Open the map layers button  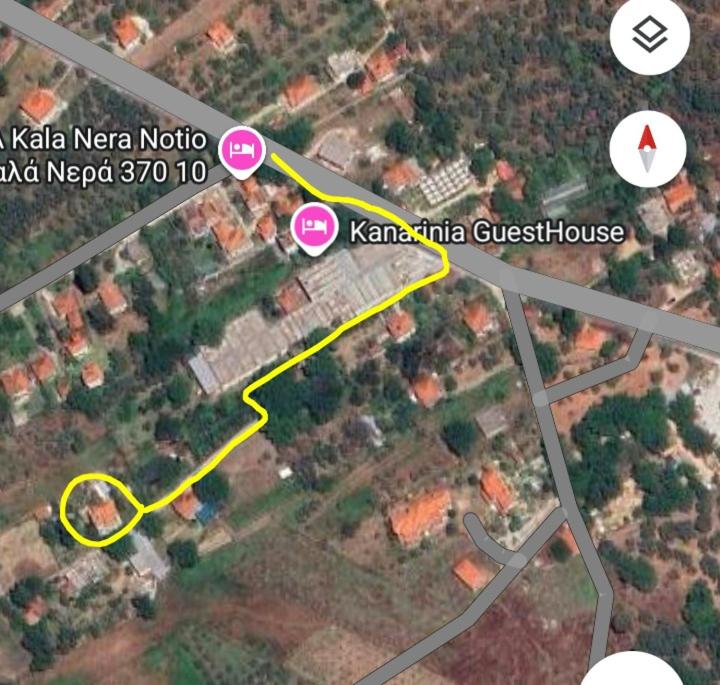(x=649, y=37)
